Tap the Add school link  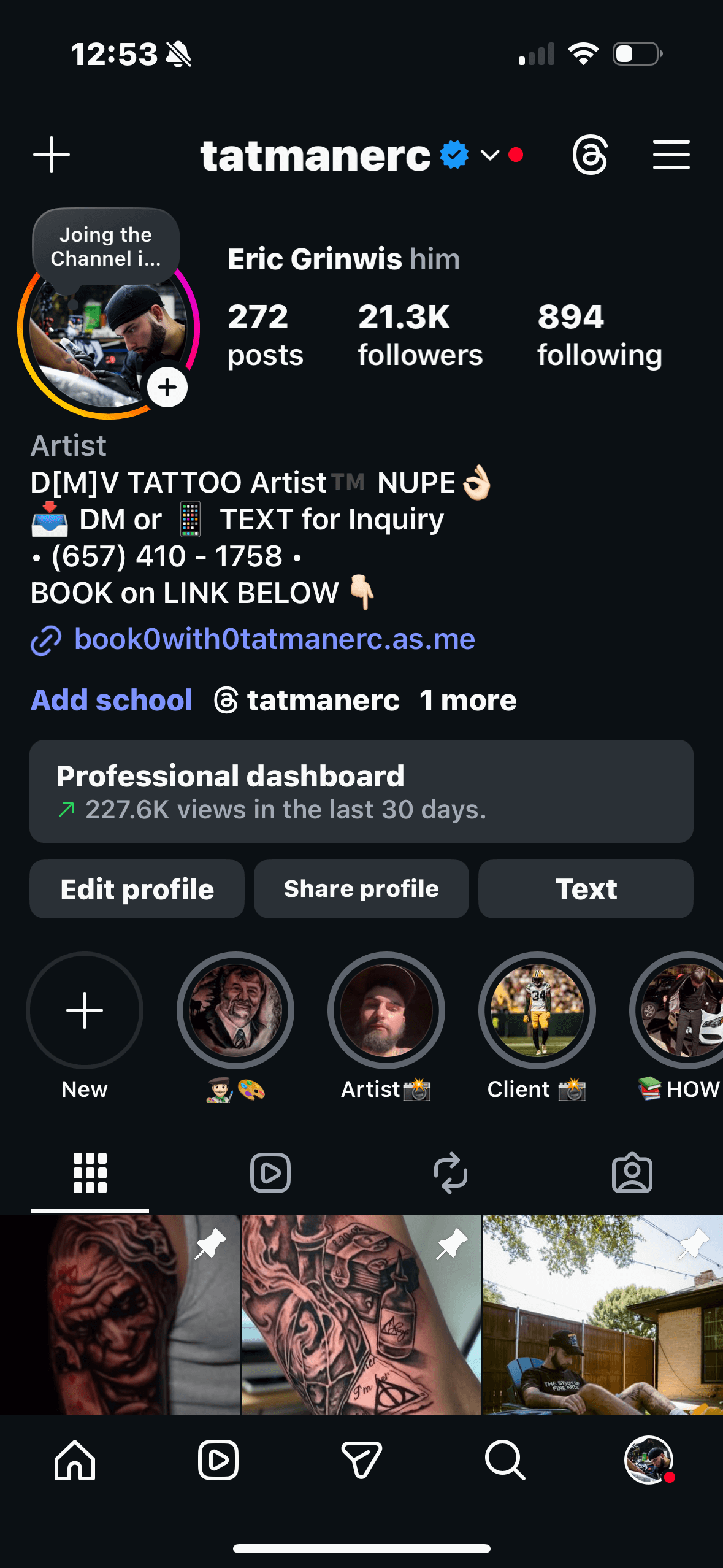click(x=112, y=700)
